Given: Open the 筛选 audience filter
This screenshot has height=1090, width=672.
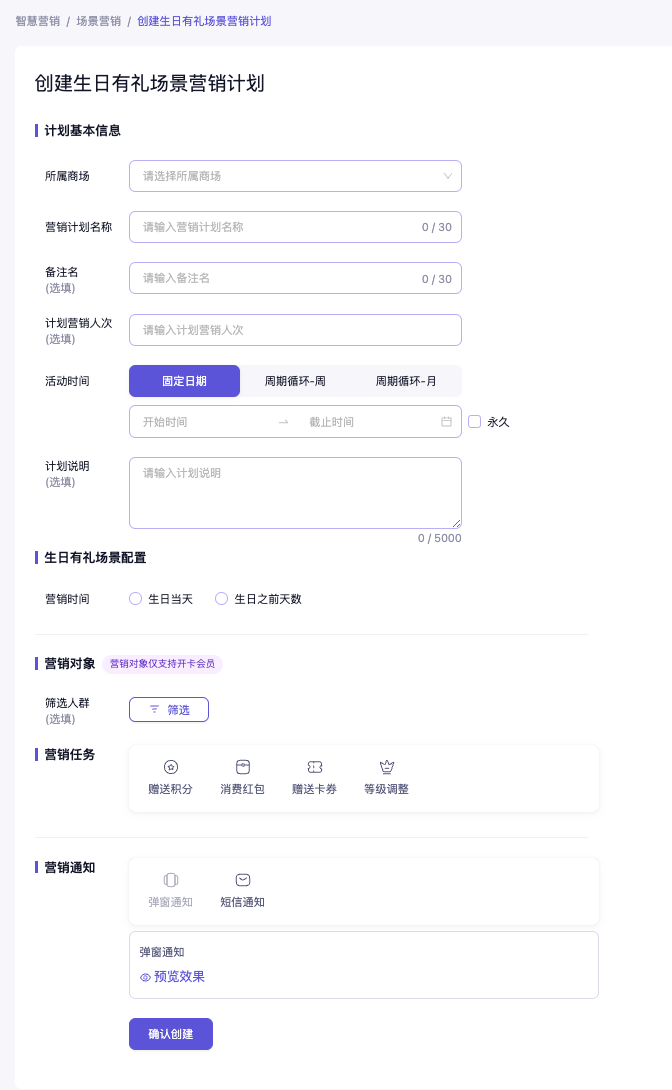Looking at the screenshot, I should click(169, 709).
